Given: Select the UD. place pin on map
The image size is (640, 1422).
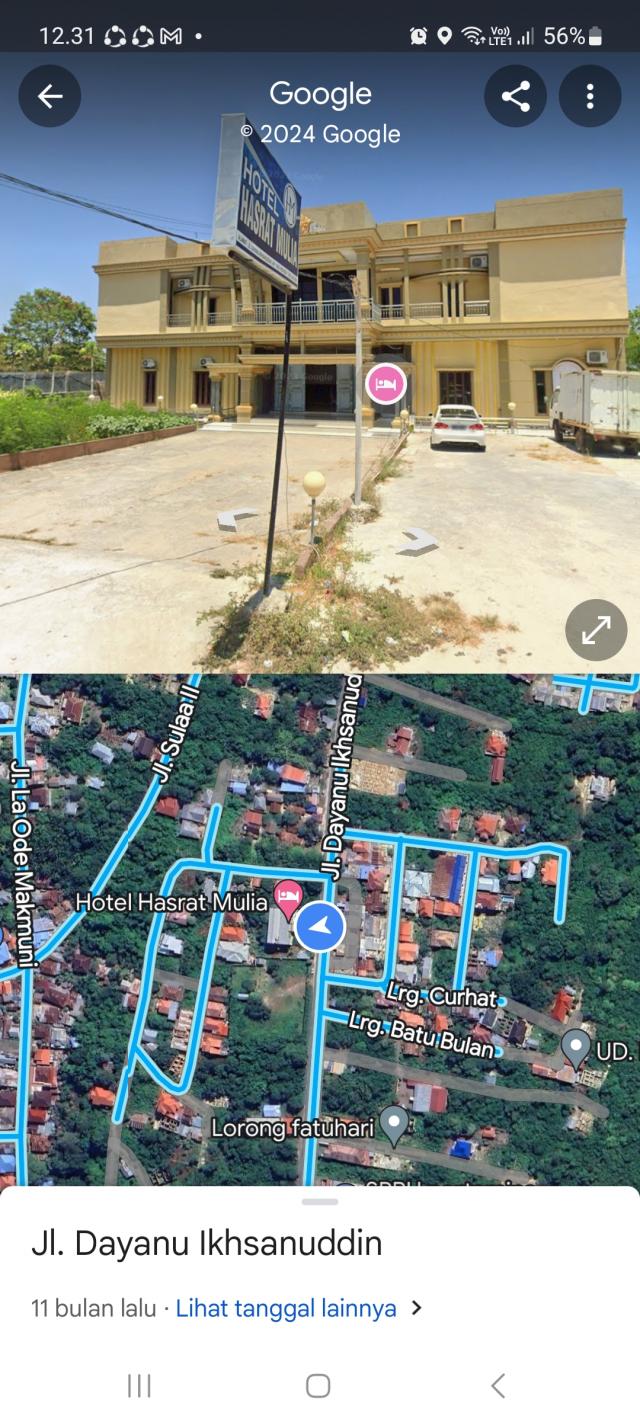Looking at the screenshot, I should pyautogui.click(x=576, y=1048).
